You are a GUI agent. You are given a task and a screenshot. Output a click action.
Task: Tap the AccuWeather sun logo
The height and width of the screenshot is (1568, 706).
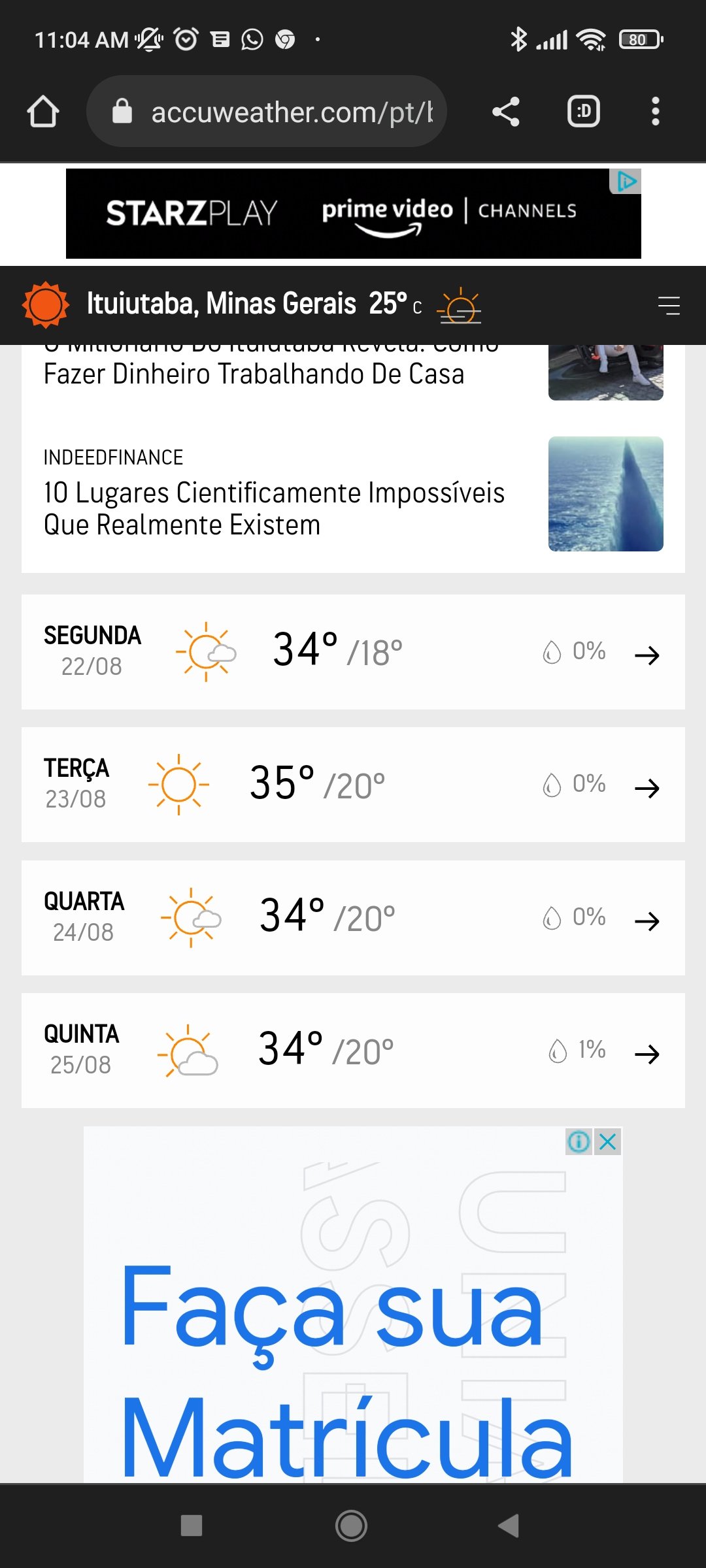click(x=45, y=304)
